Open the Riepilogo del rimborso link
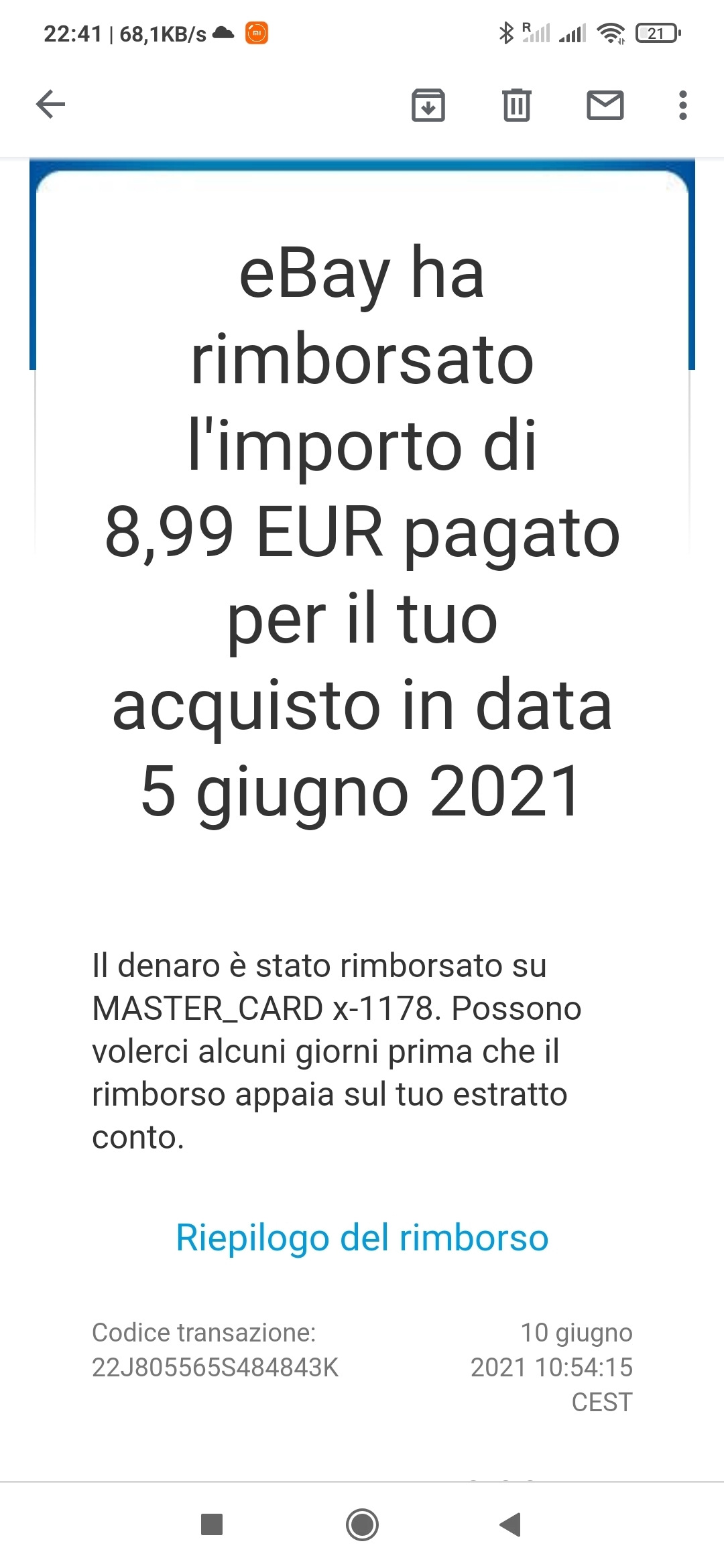Image resolution: width=724 pixels, height=1568 pixels. tap(362, 1237)
